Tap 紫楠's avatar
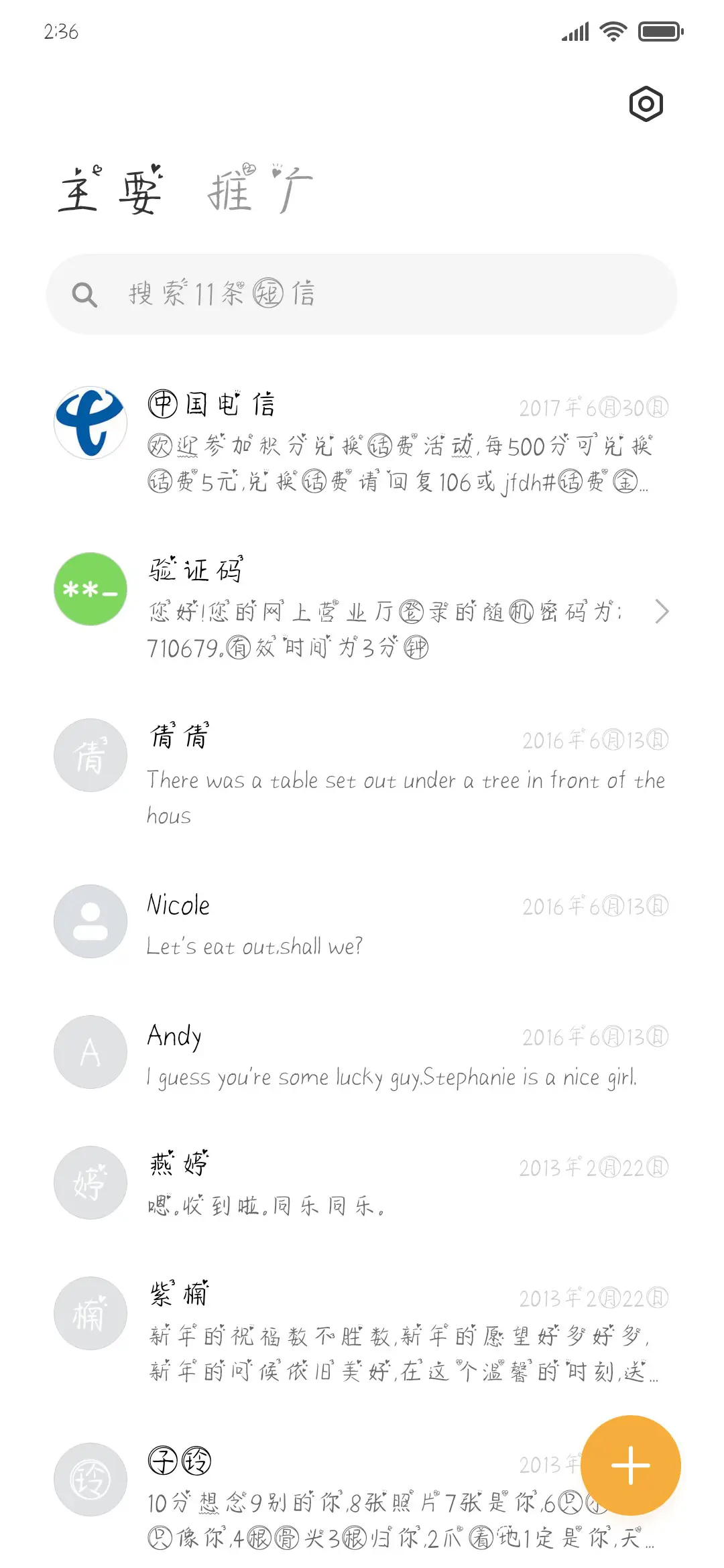 [x=90, y=1313]
